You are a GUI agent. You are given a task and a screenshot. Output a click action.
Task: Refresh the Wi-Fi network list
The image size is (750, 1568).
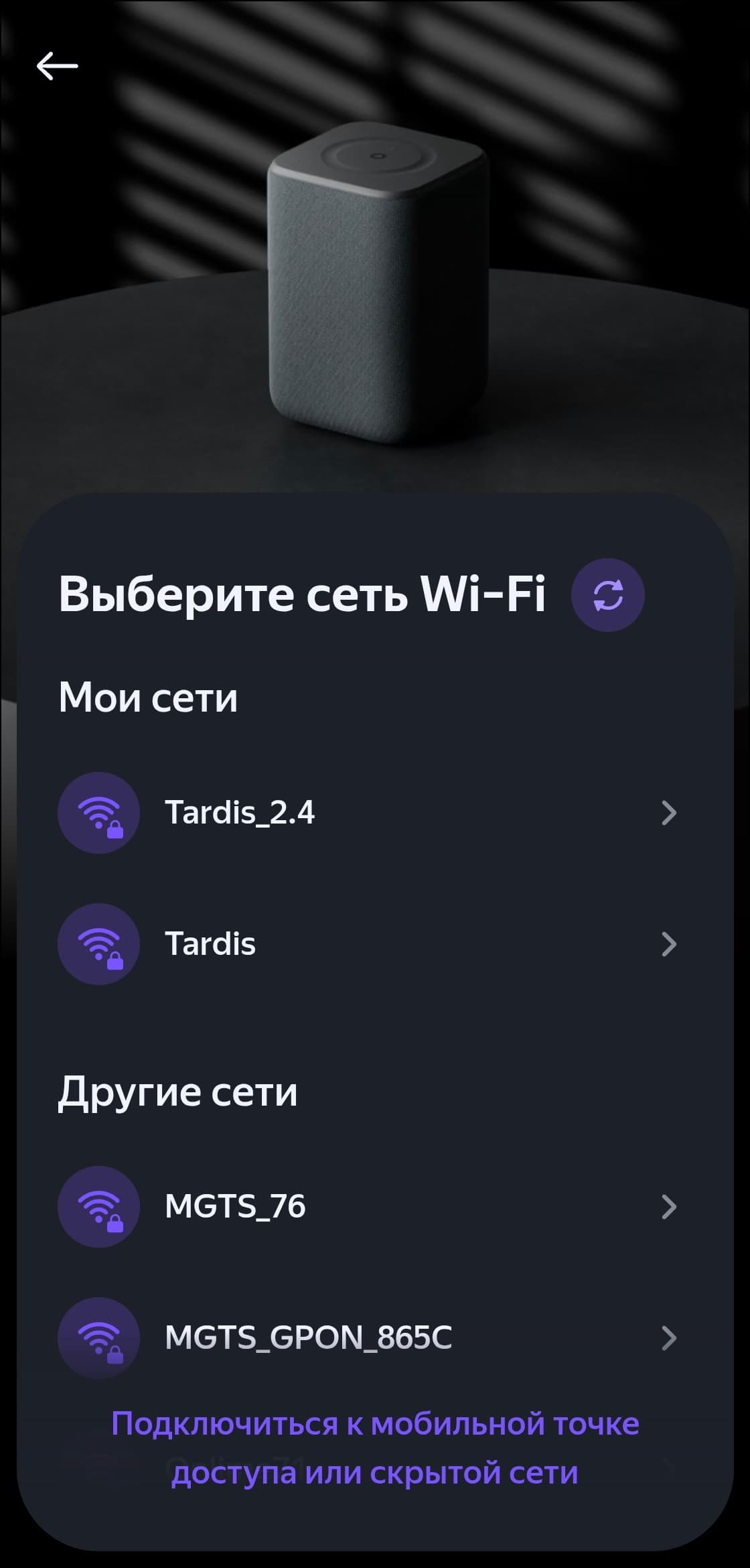coord(607,595)
